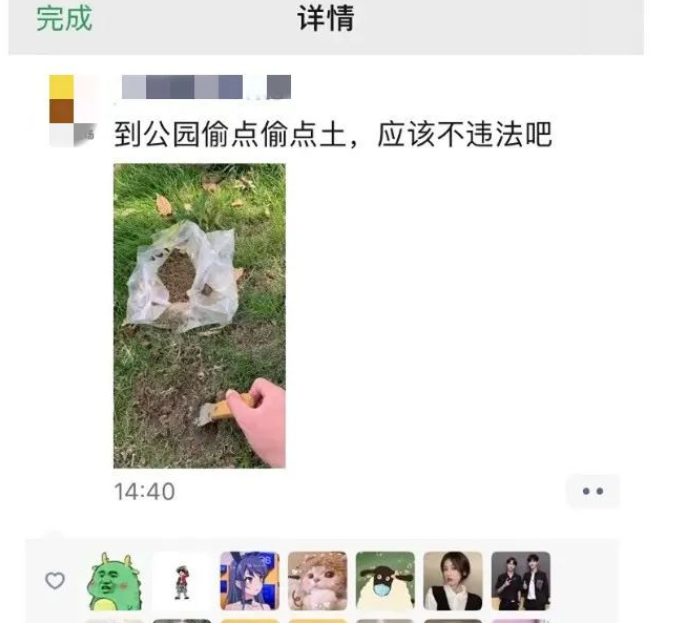Open the park soil photo
Image resolution: width=685 pixels, height=623 pixels.
[199, 315]
